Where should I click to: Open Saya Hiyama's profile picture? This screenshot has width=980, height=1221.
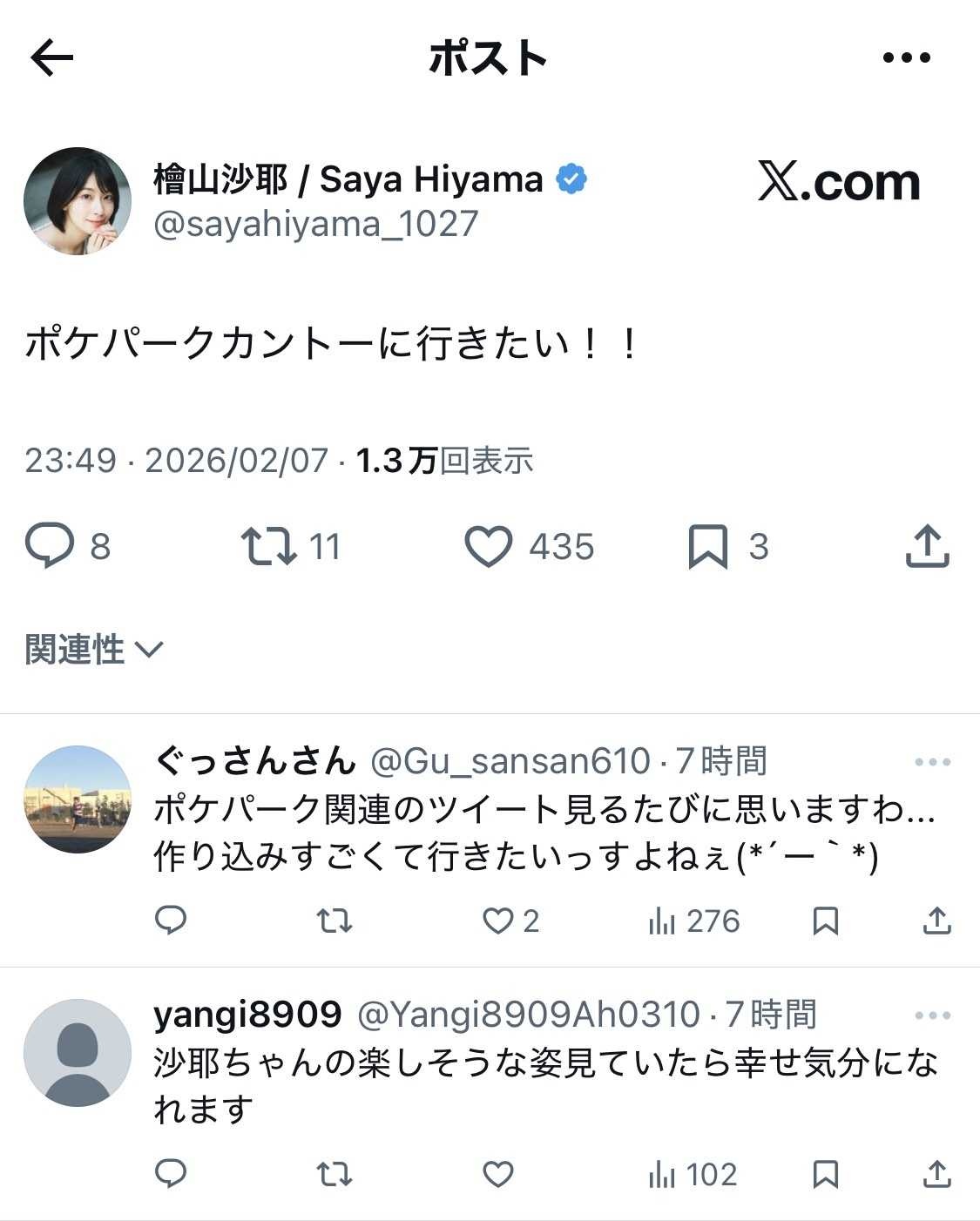(78, 201)
